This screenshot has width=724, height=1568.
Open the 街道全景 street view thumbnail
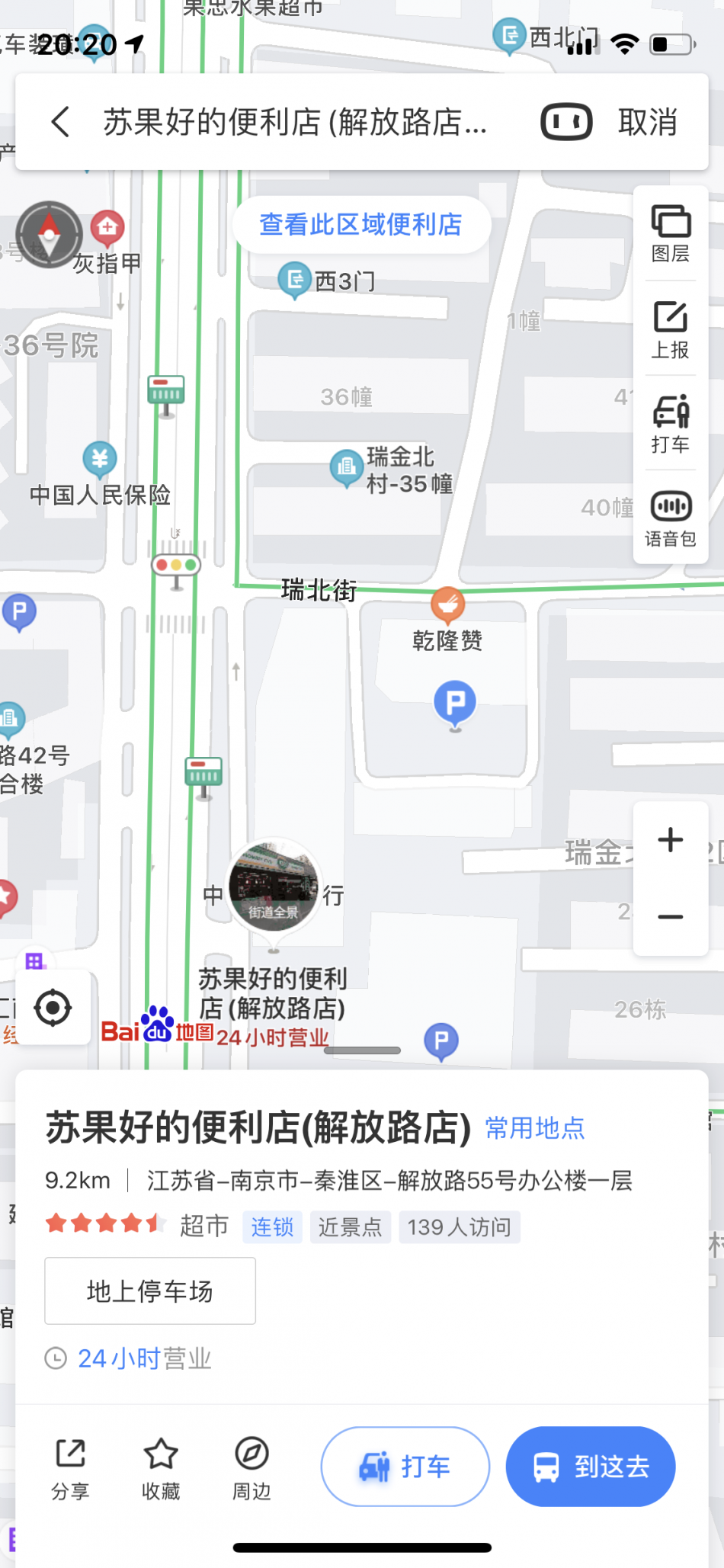coord(274,885)
